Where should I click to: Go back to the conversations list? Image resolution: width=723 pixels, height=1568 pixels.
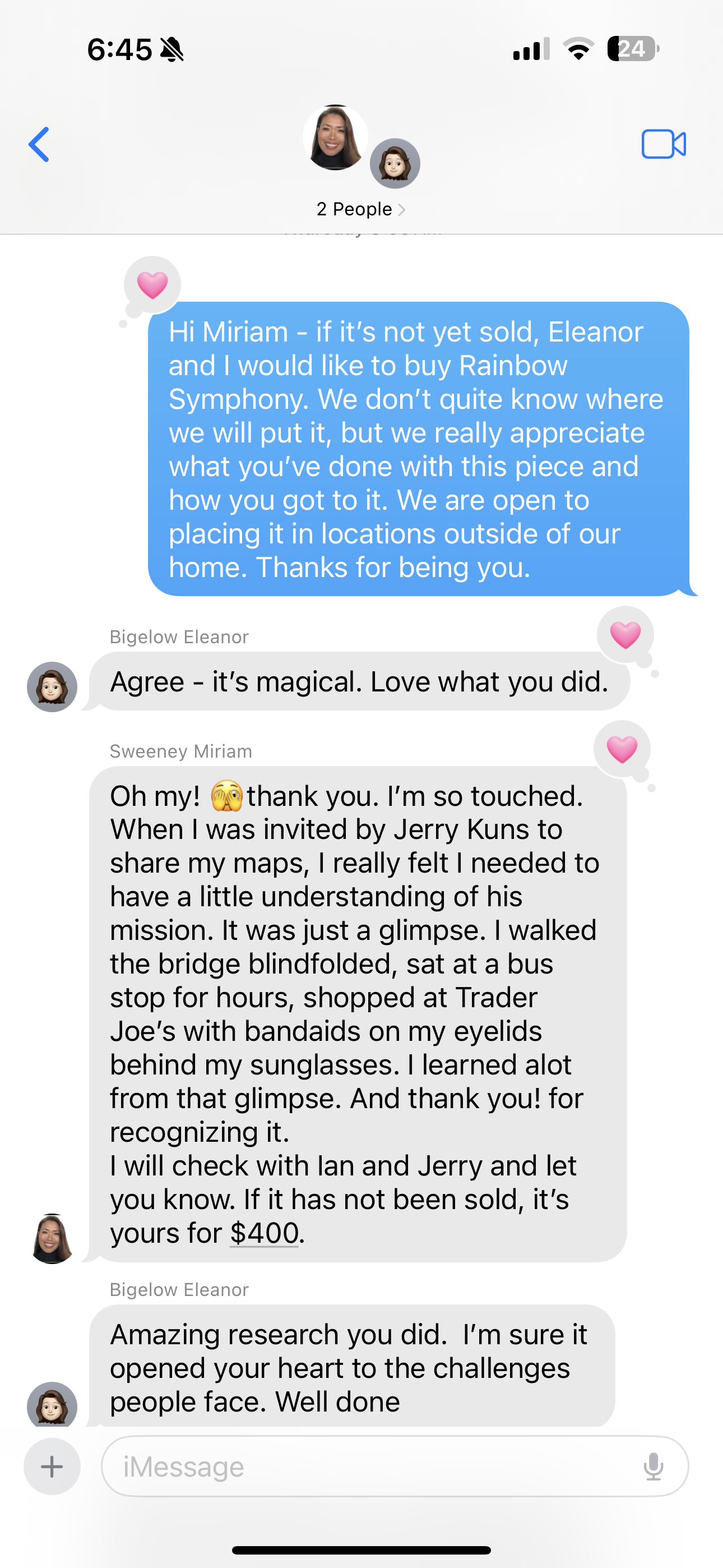point(39,144)
